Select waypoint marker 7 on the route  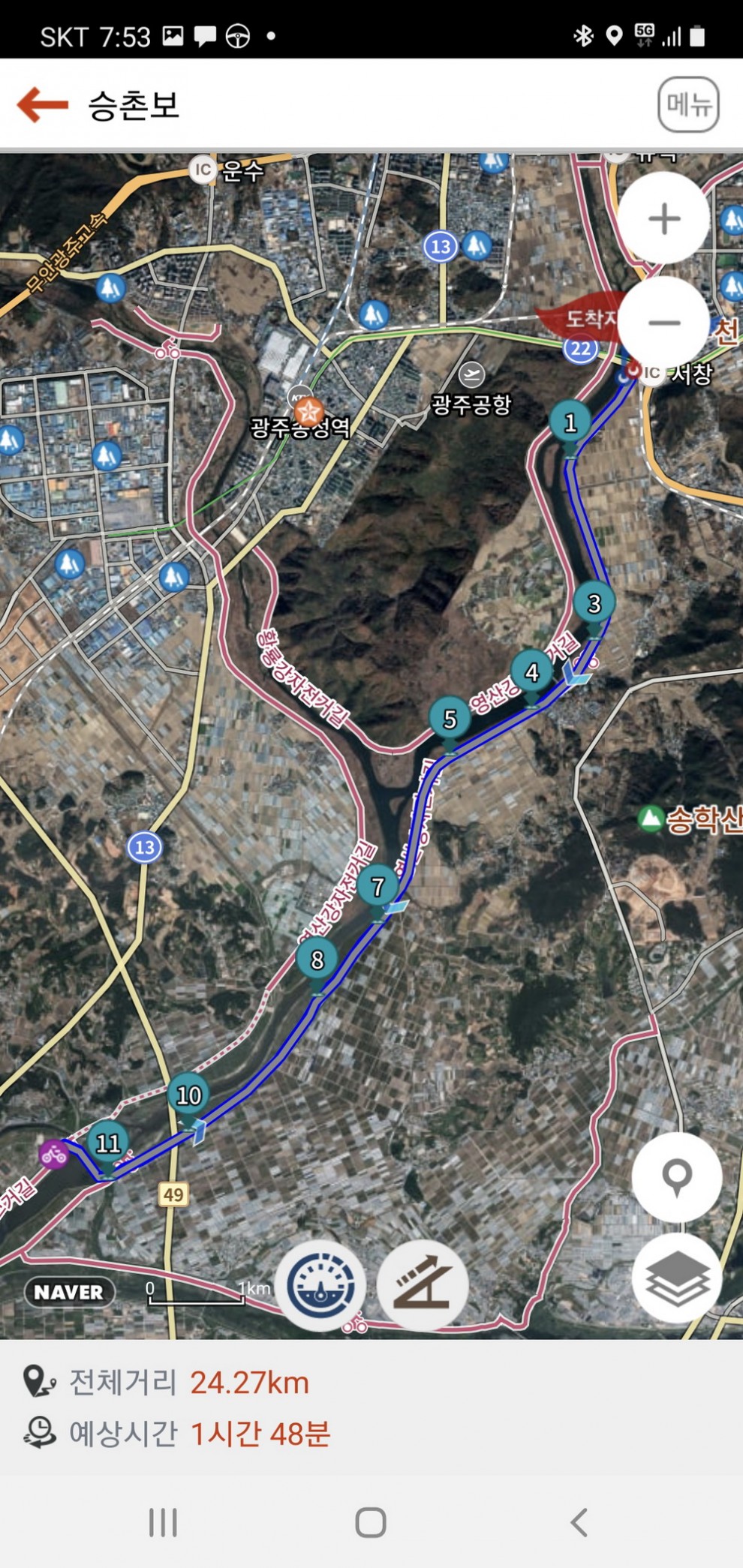378,887
